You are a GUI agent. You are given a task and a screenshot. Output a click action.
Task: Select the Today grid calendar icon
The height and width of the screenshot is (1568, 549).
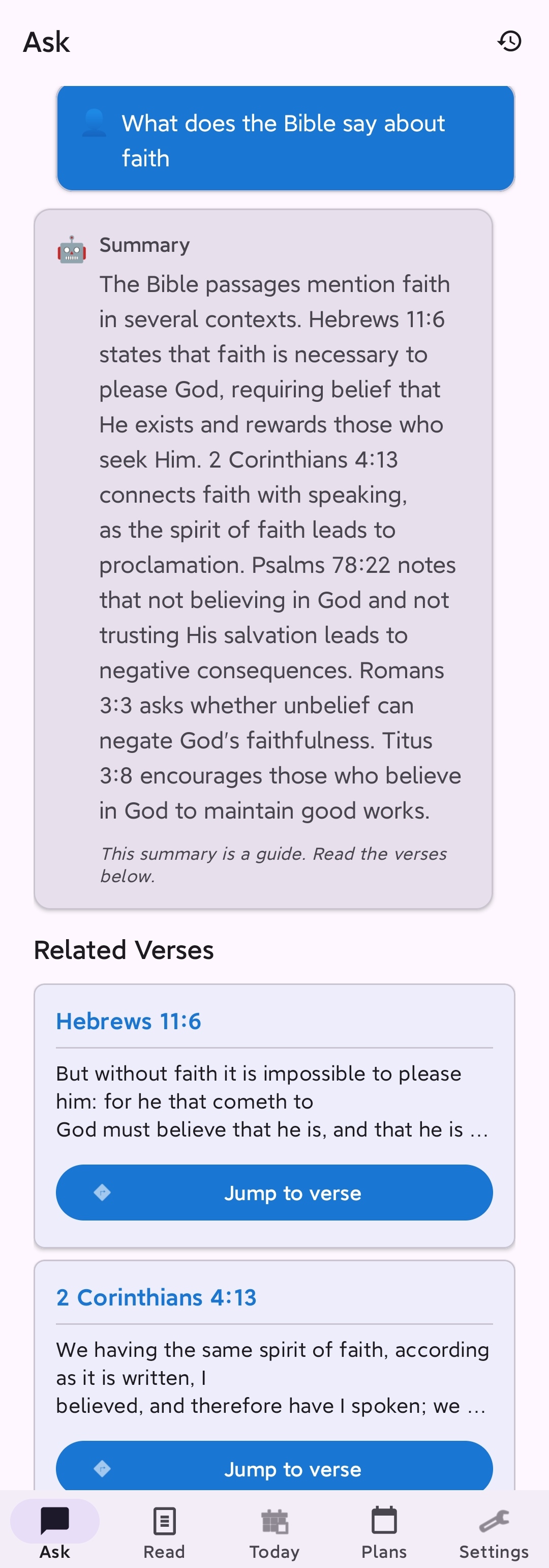point(274,1521)
